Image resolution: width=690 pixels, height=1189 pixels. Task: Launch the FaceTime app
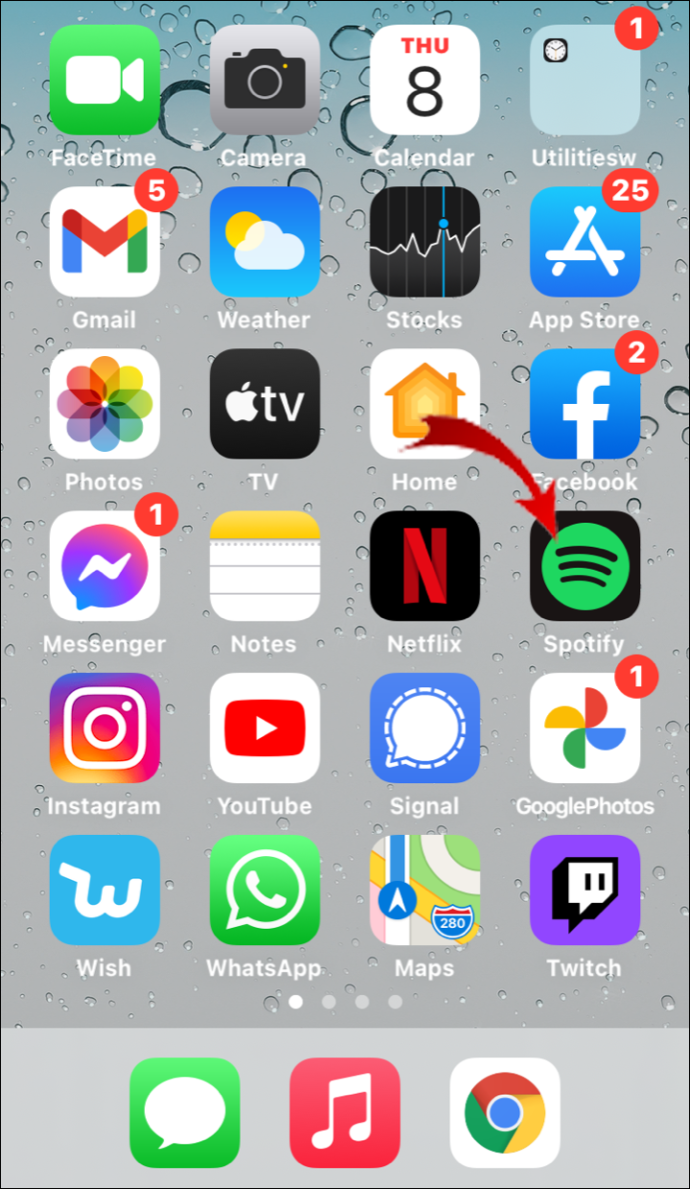pos(105,80)
